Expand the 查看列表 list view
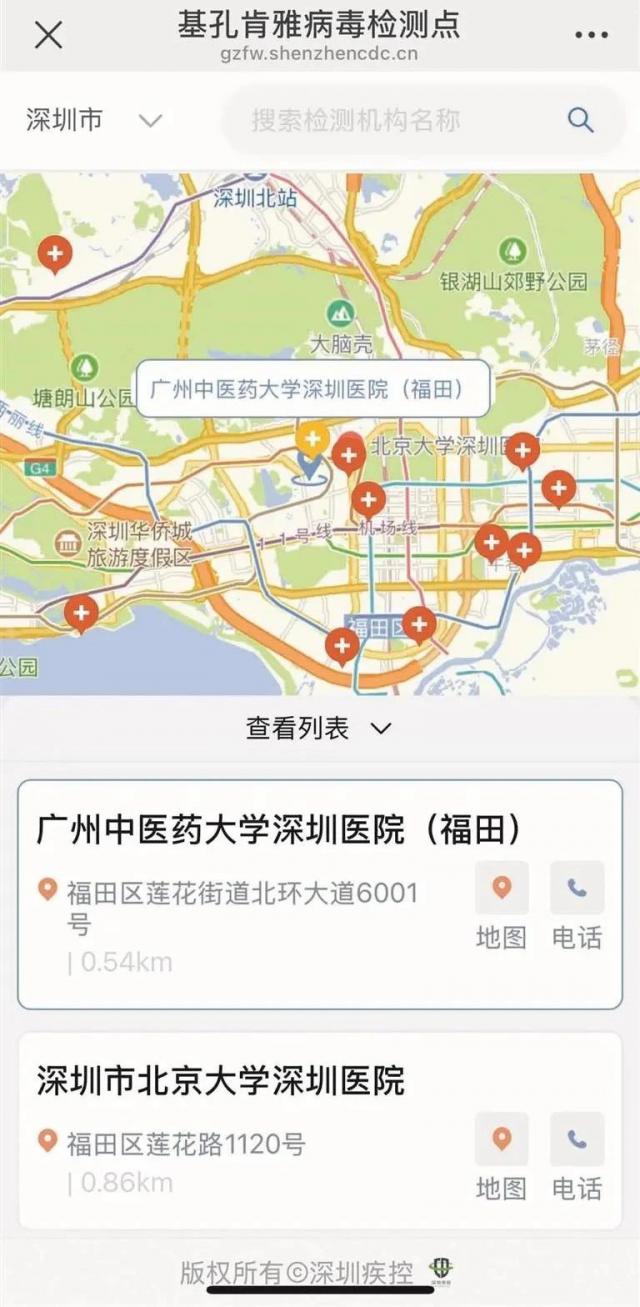 319,728
